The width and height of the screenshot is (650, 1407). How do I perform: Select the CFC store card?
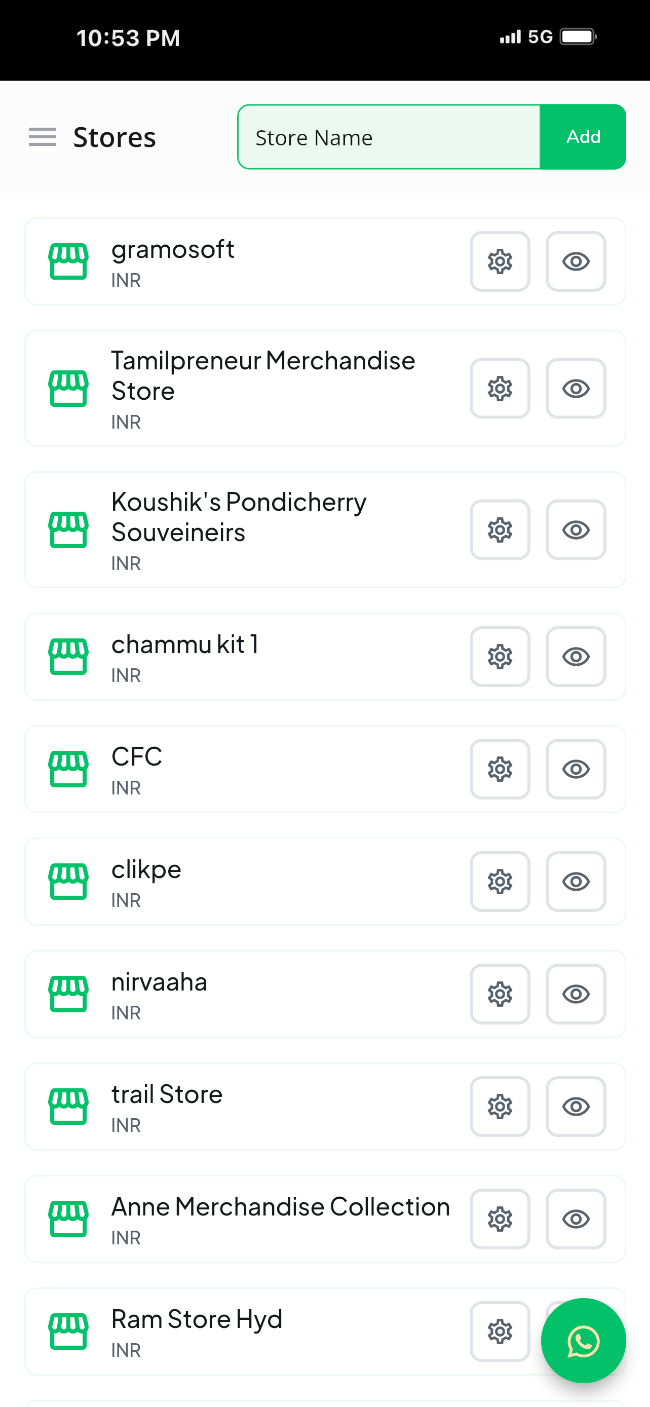point(325,769)
